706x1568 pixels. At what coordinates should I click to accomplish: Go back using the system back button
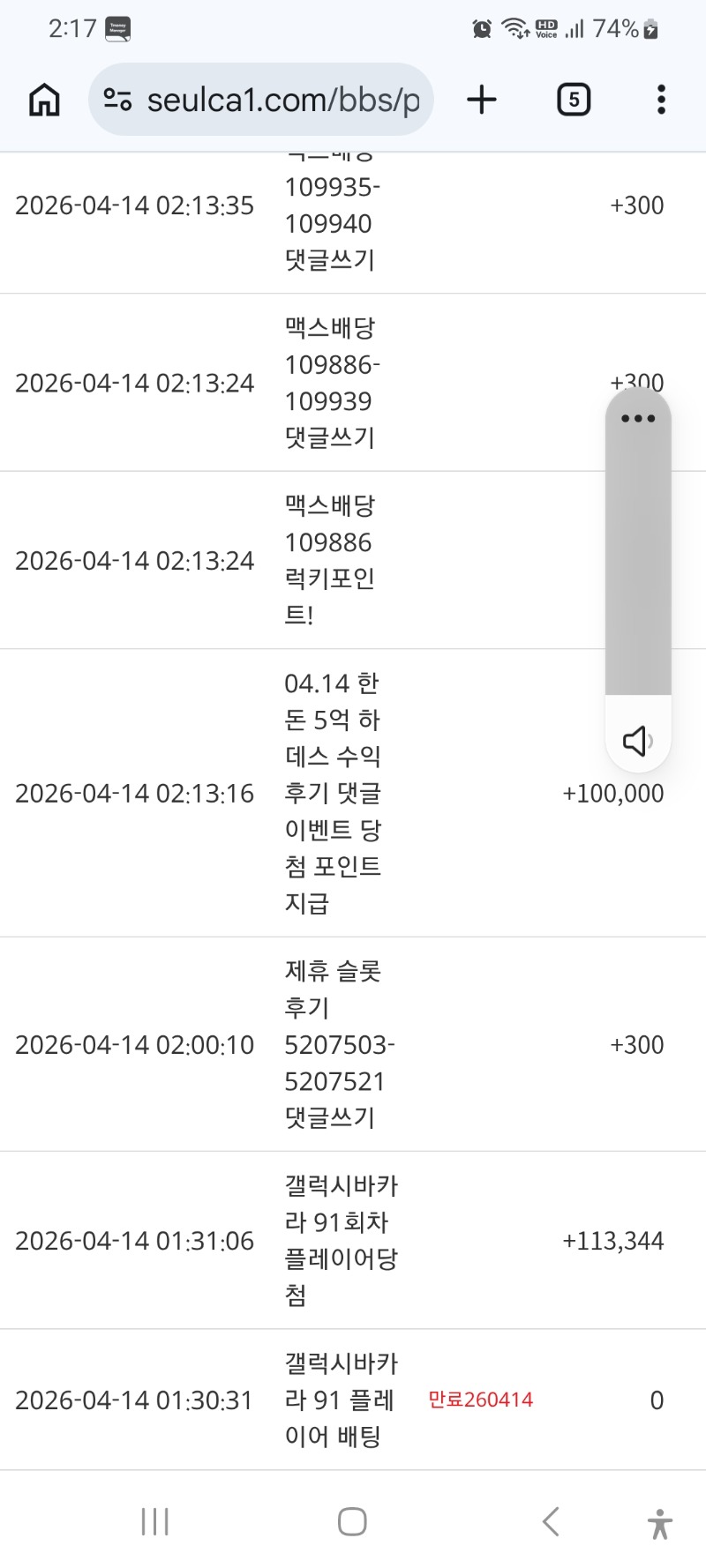(x=551, y=1521)
